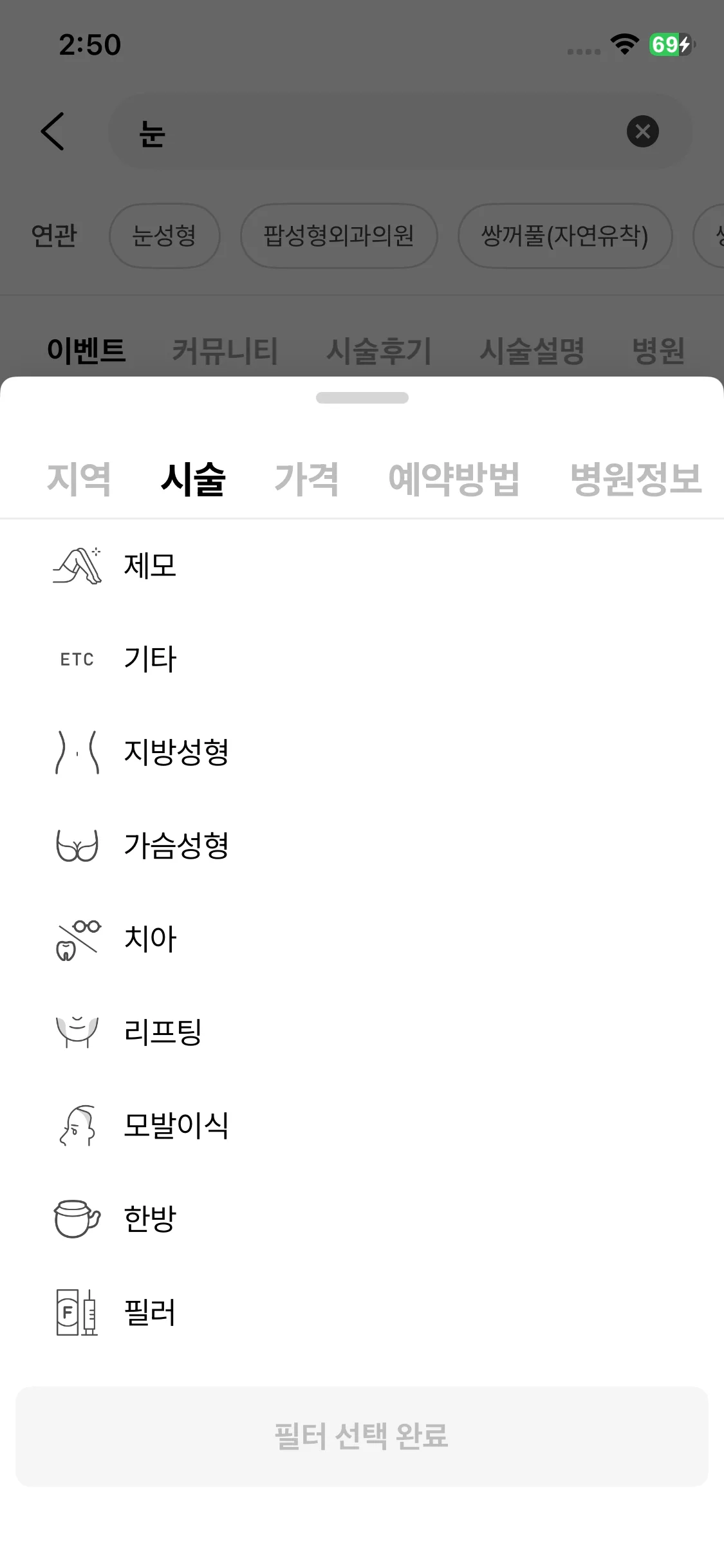Switch to the 가격 filter tab
724x1568 pixels.
click(x=306, y=479)
